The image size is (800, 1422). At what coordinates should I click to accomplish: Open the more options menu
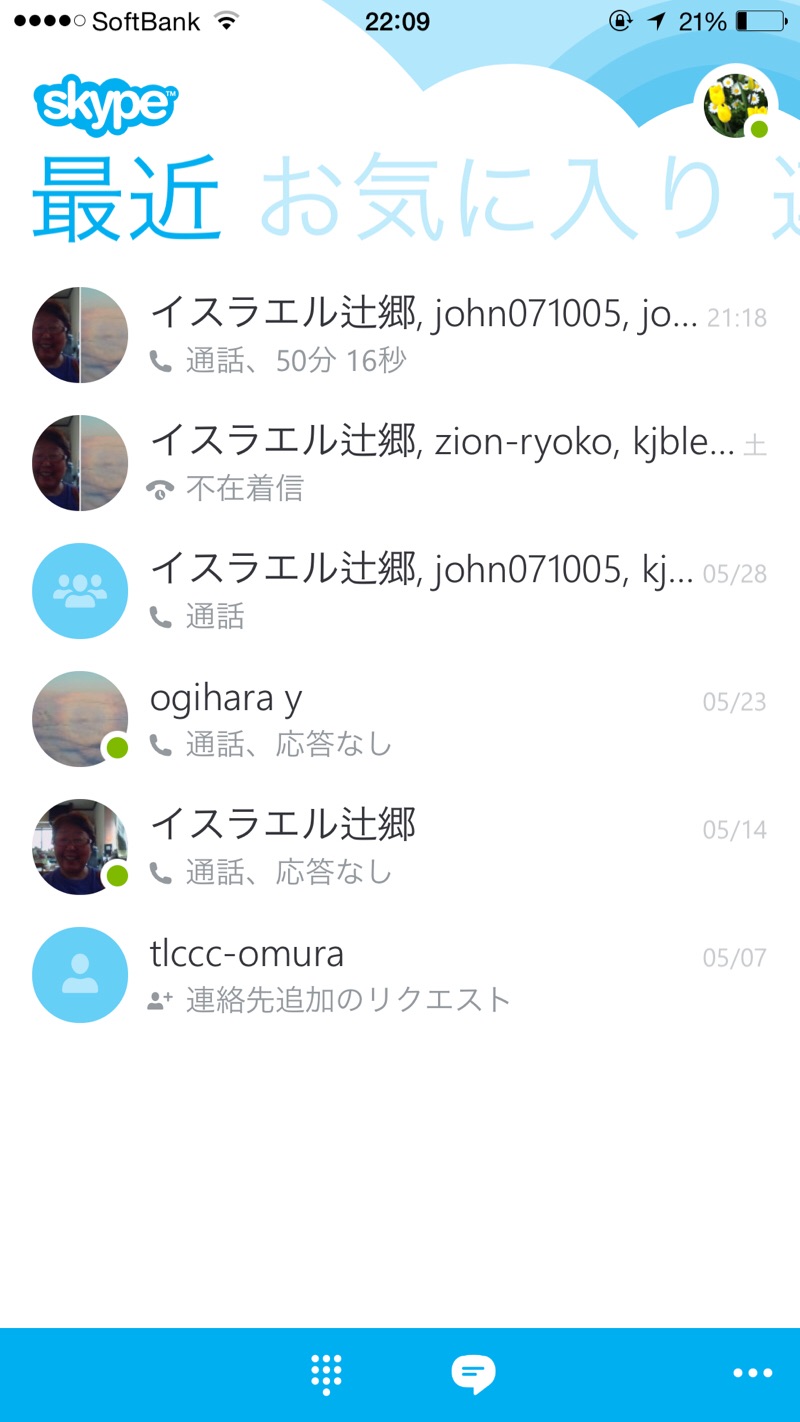click(752, 1374)
